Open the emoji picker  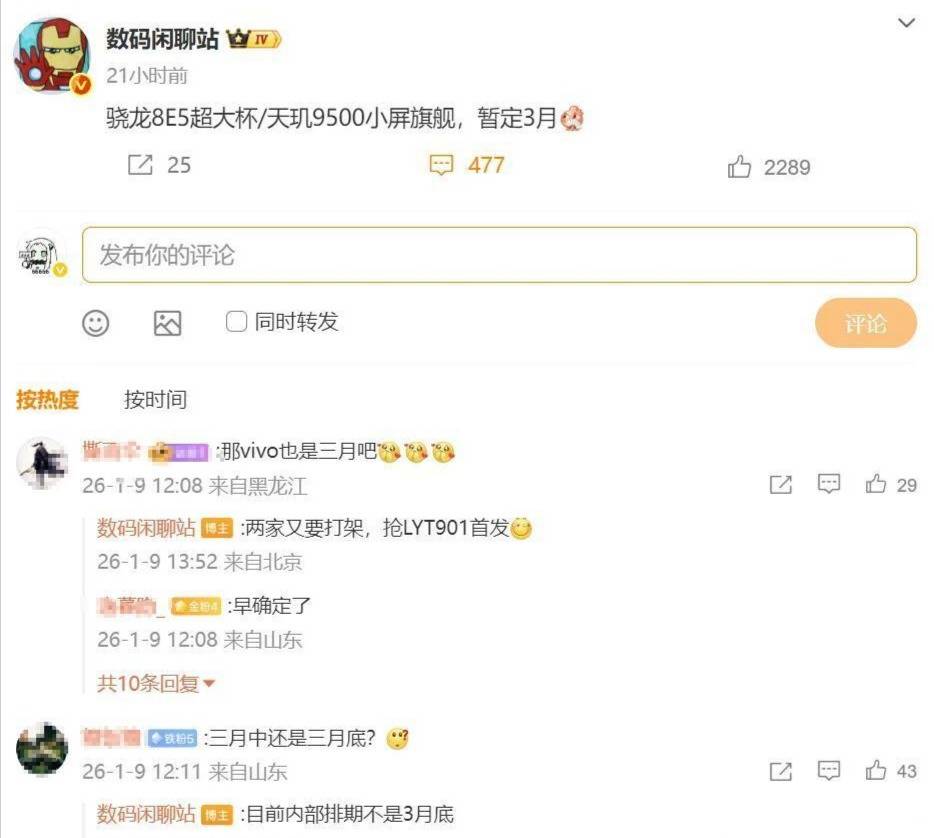point(96,323)
